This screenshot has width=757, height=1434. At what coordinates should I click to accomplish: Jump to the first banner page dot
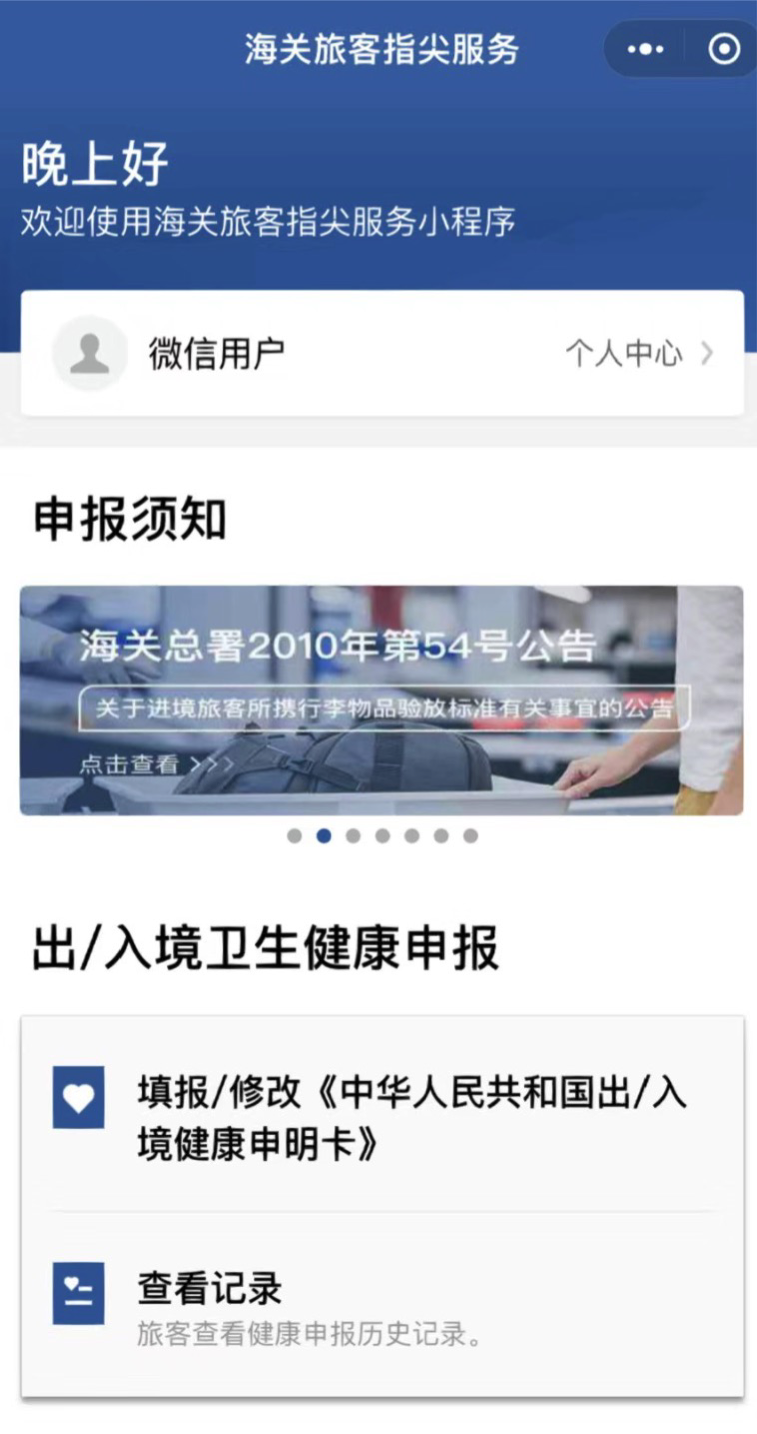294,836
